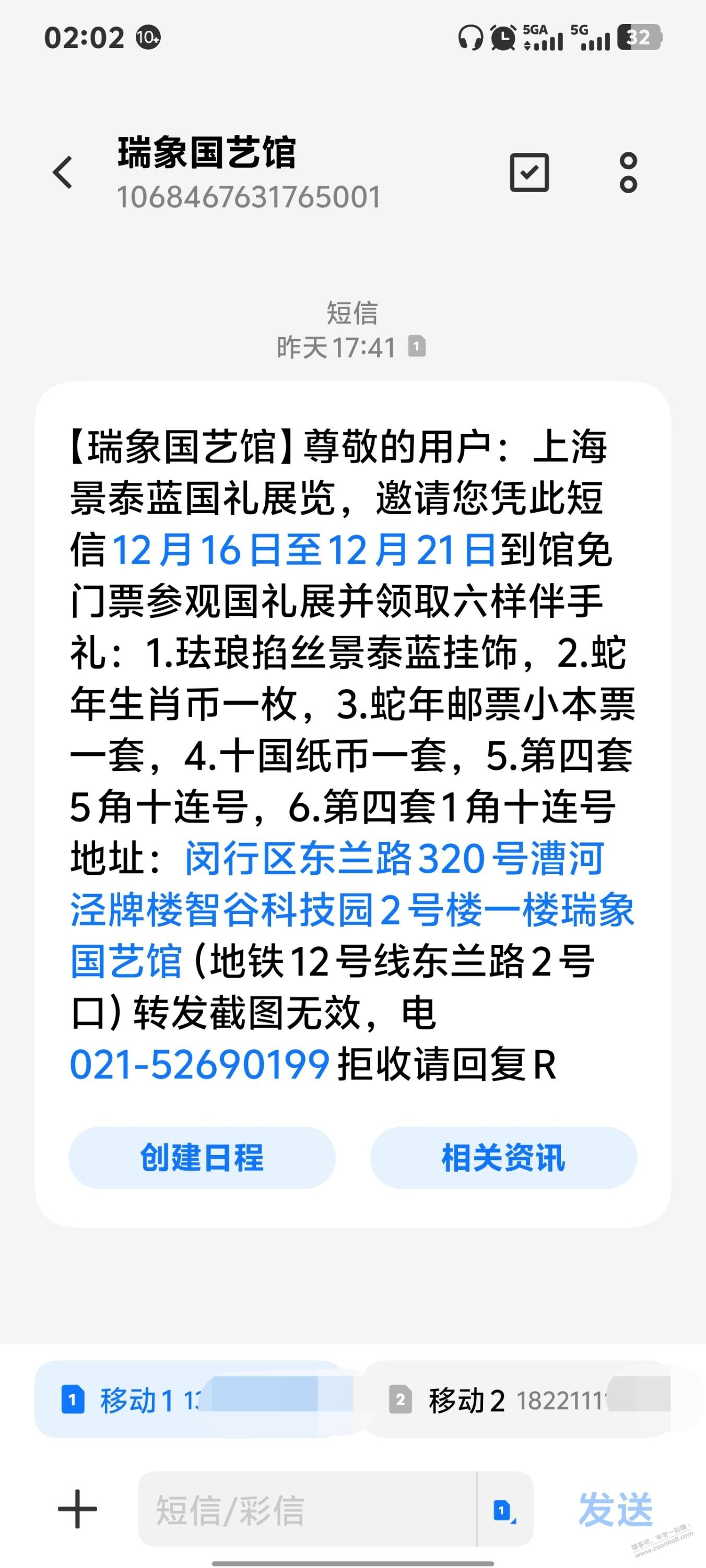
Task: Tap the checkbox select icon in header
Action: pyautogui.click(x=529, y=172)
